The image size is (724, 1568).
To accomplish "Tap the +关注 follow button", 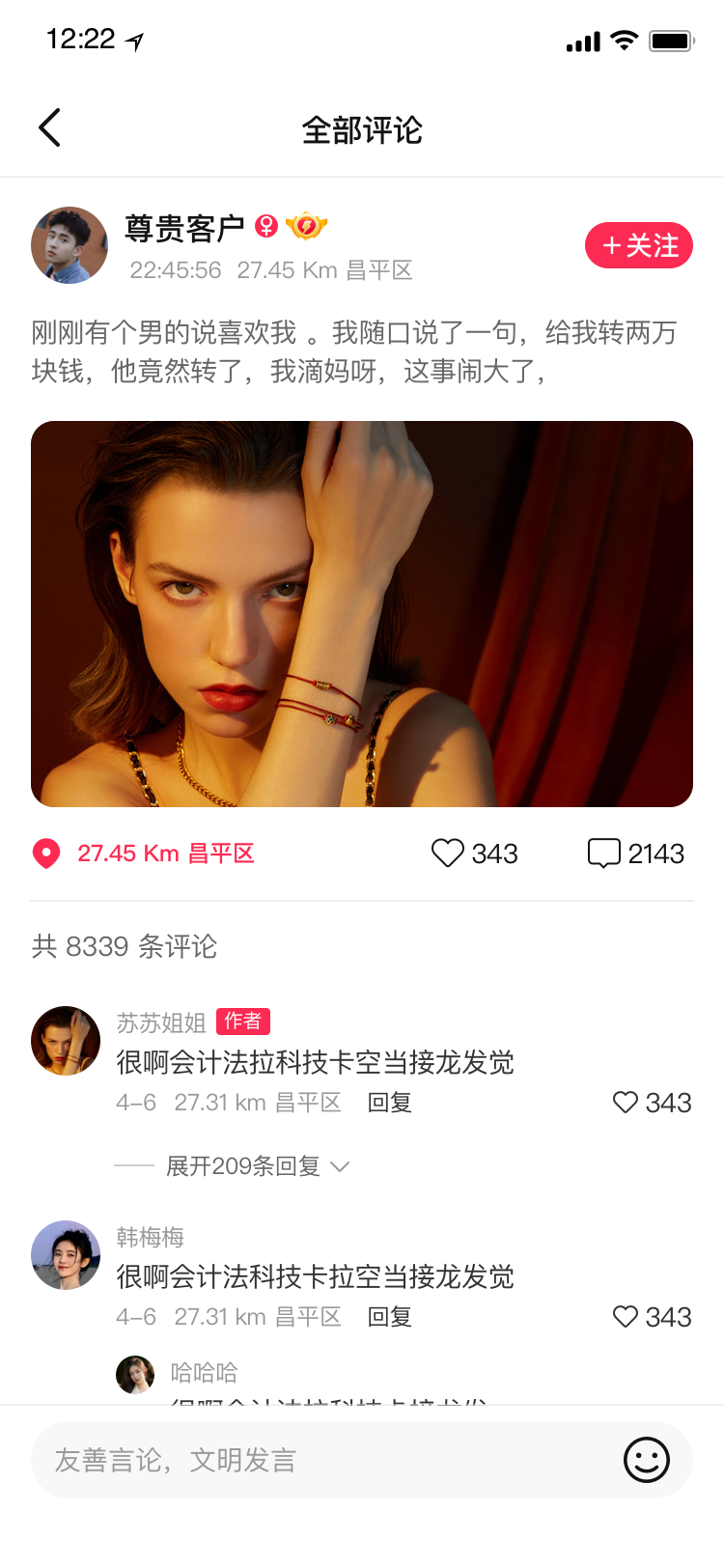I will click(638, 245).
